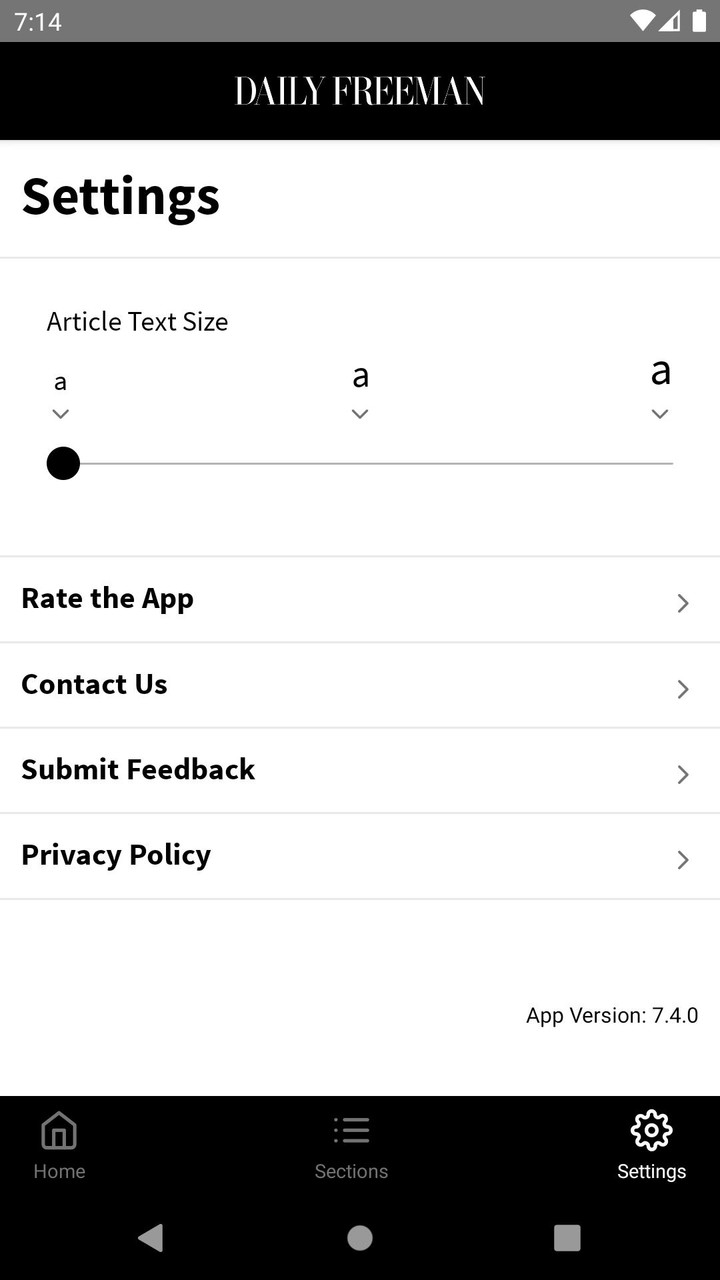
Task: Open the Contact Us page
Action: (x=360, y=685)
